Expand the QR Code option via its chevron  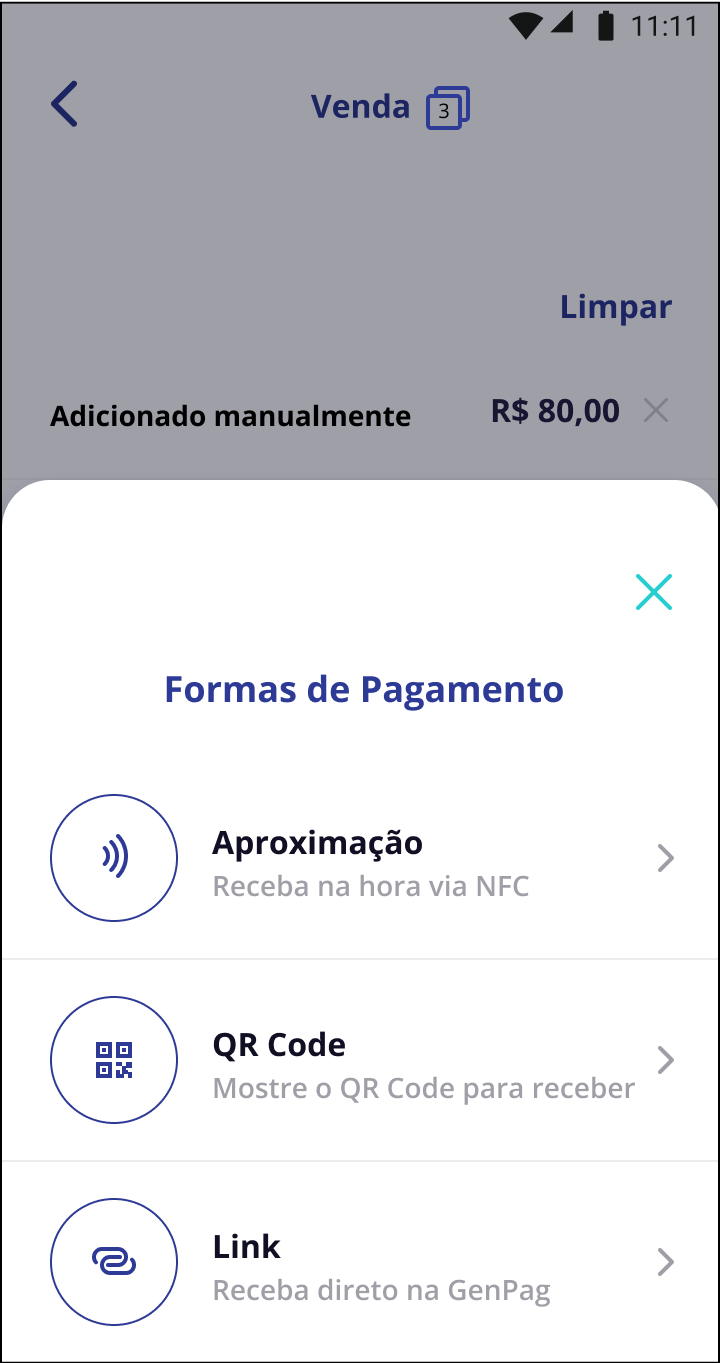coord(666,1060)
